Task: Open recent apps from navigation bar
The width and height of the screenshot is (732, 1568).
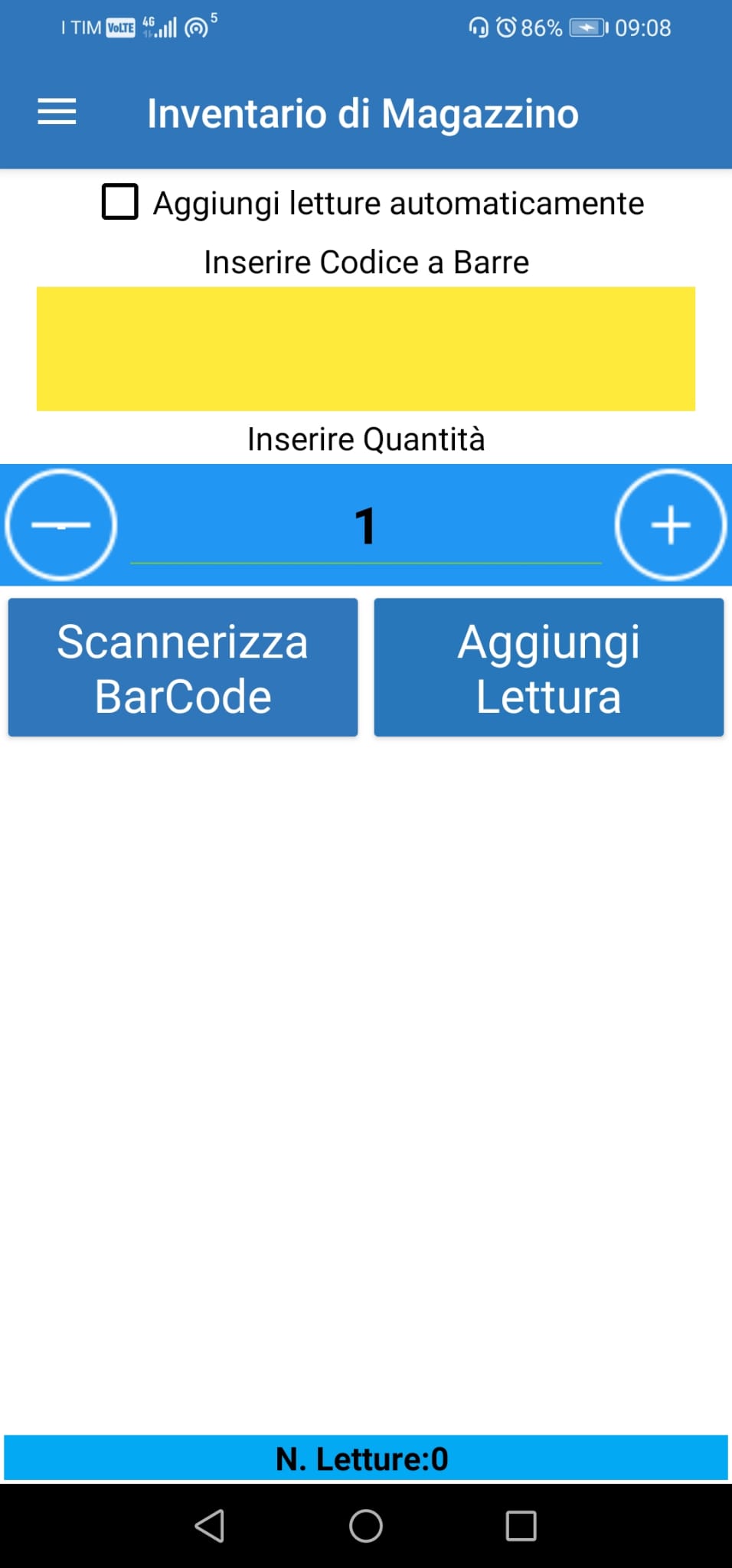Action: coord(521,1526)
